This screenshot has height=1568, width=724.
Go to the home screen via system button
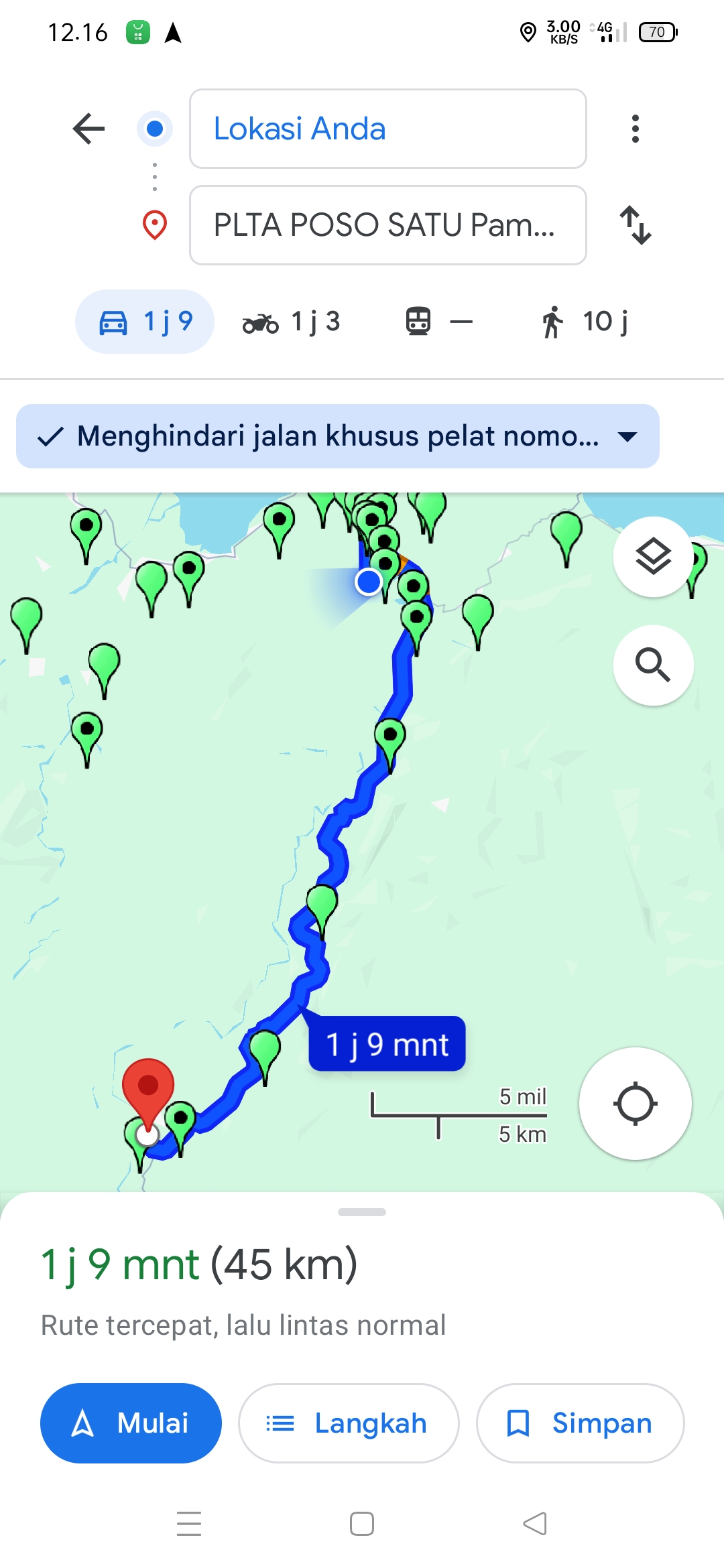click(x=362, y=1524)
